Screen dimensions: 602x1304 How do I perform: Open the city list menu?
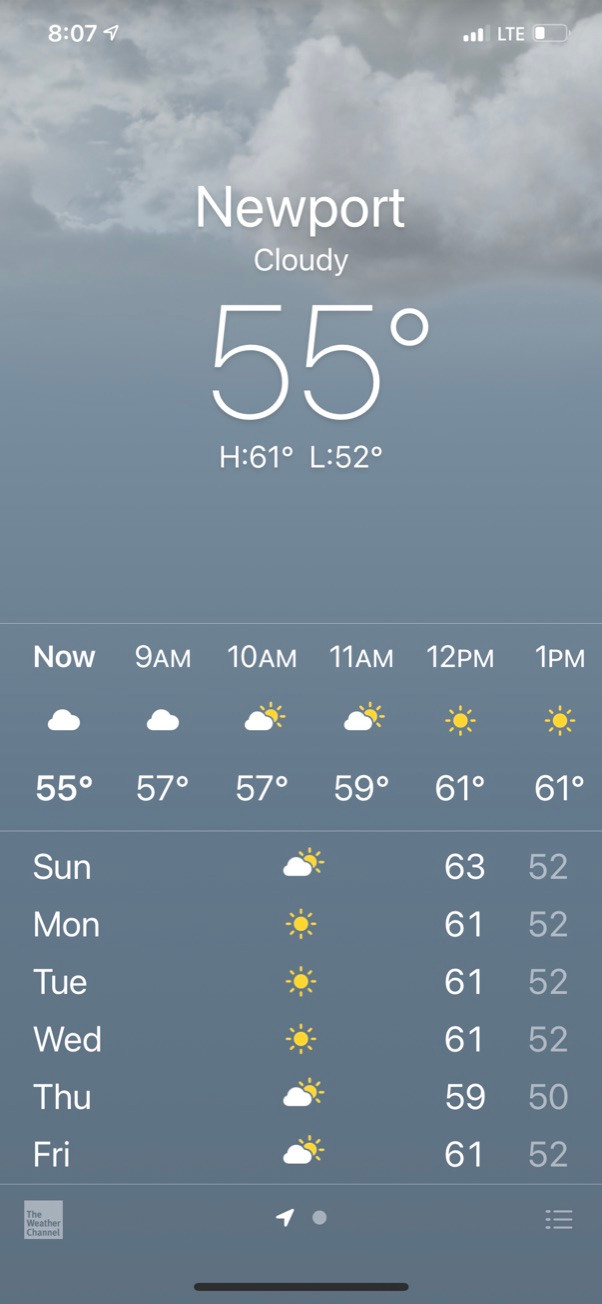tap(558, 1219)
